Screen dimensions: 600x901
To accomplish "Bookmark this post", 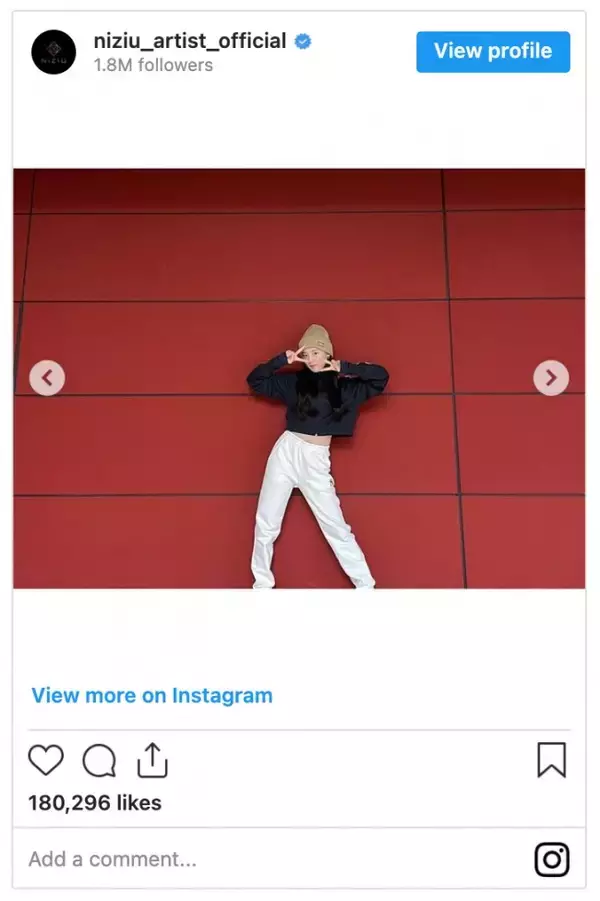I will tap(551, 760).
